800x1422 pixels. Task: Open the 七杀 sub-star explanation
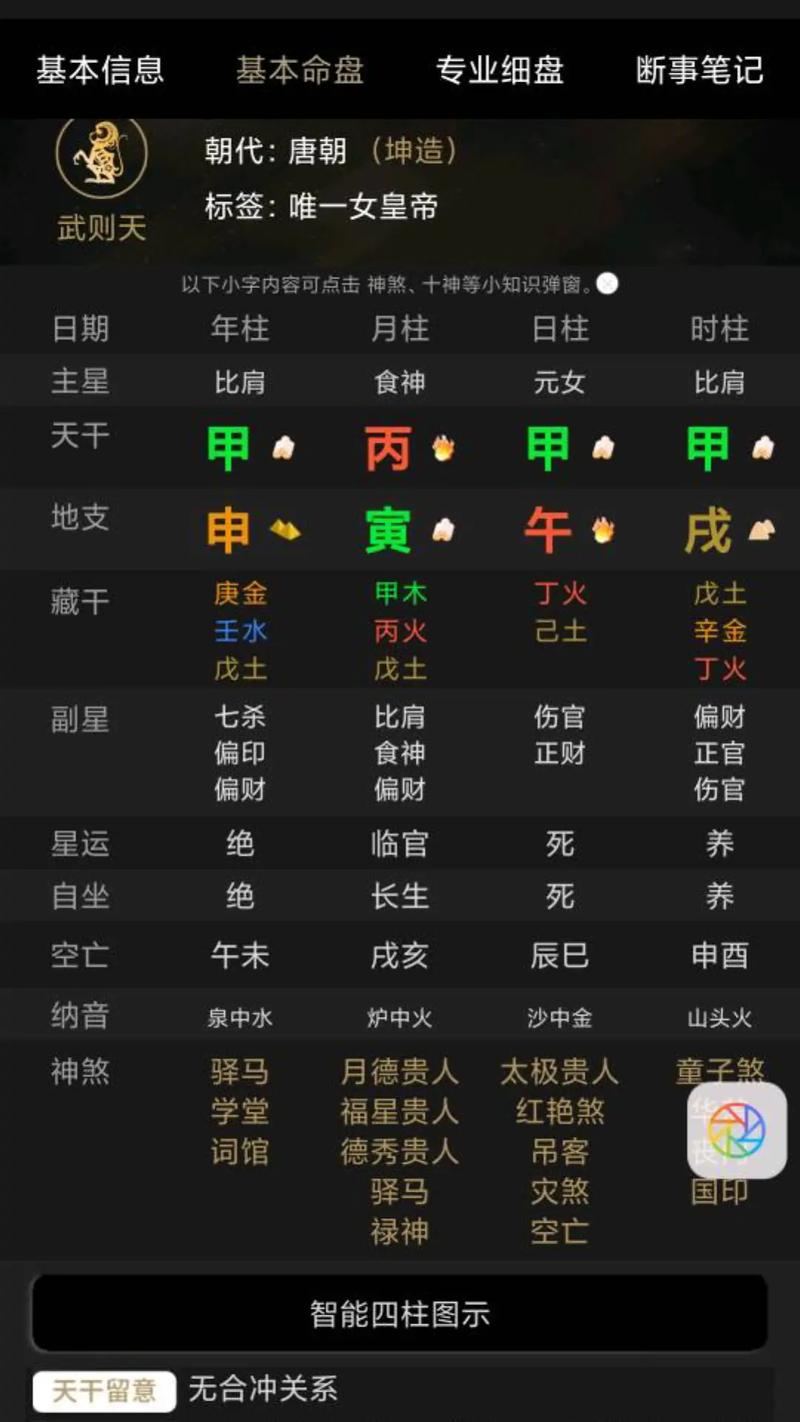[240, 717]
